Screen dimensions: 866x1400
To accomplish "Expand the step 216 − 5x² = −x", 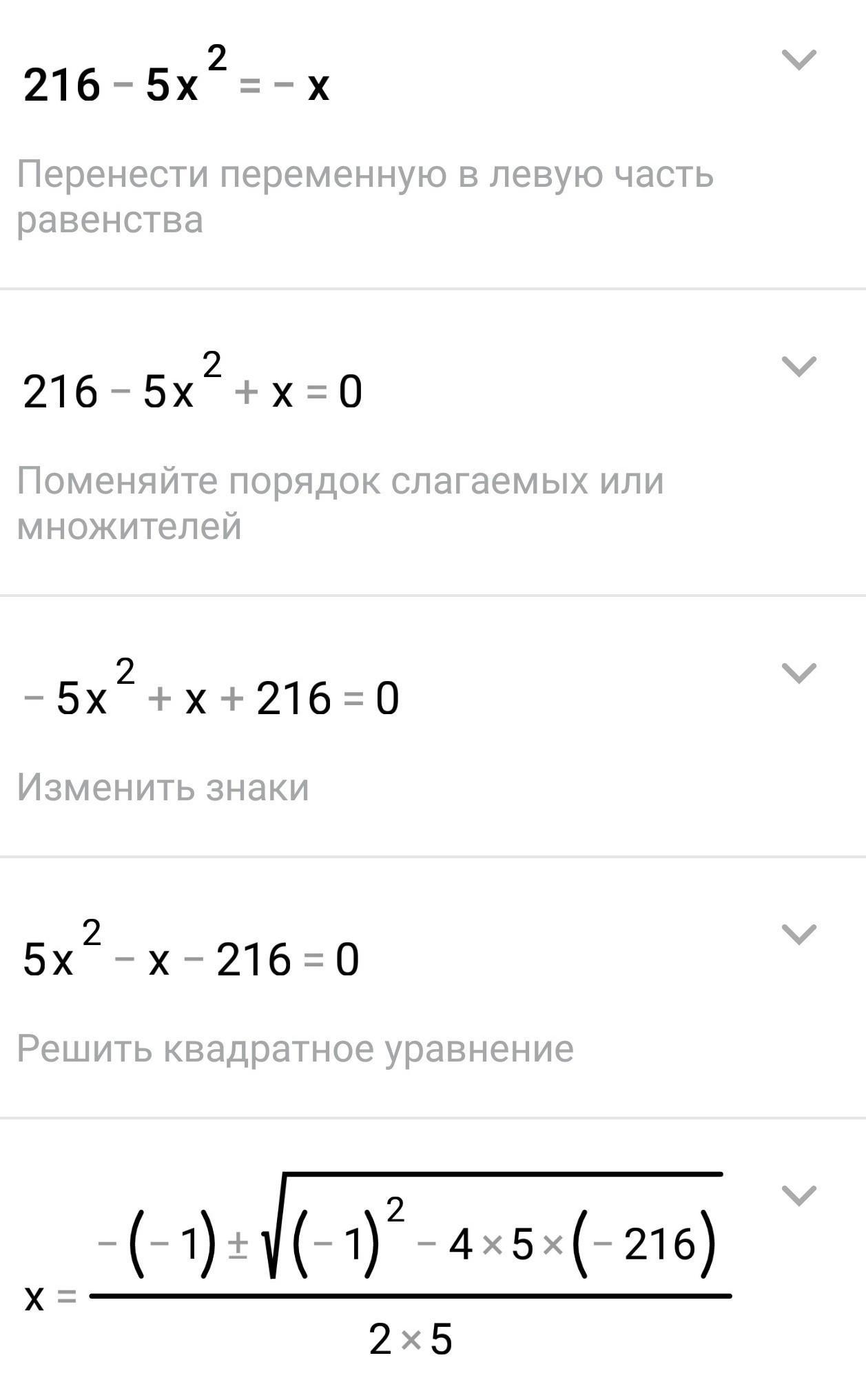I will point(799,60).
